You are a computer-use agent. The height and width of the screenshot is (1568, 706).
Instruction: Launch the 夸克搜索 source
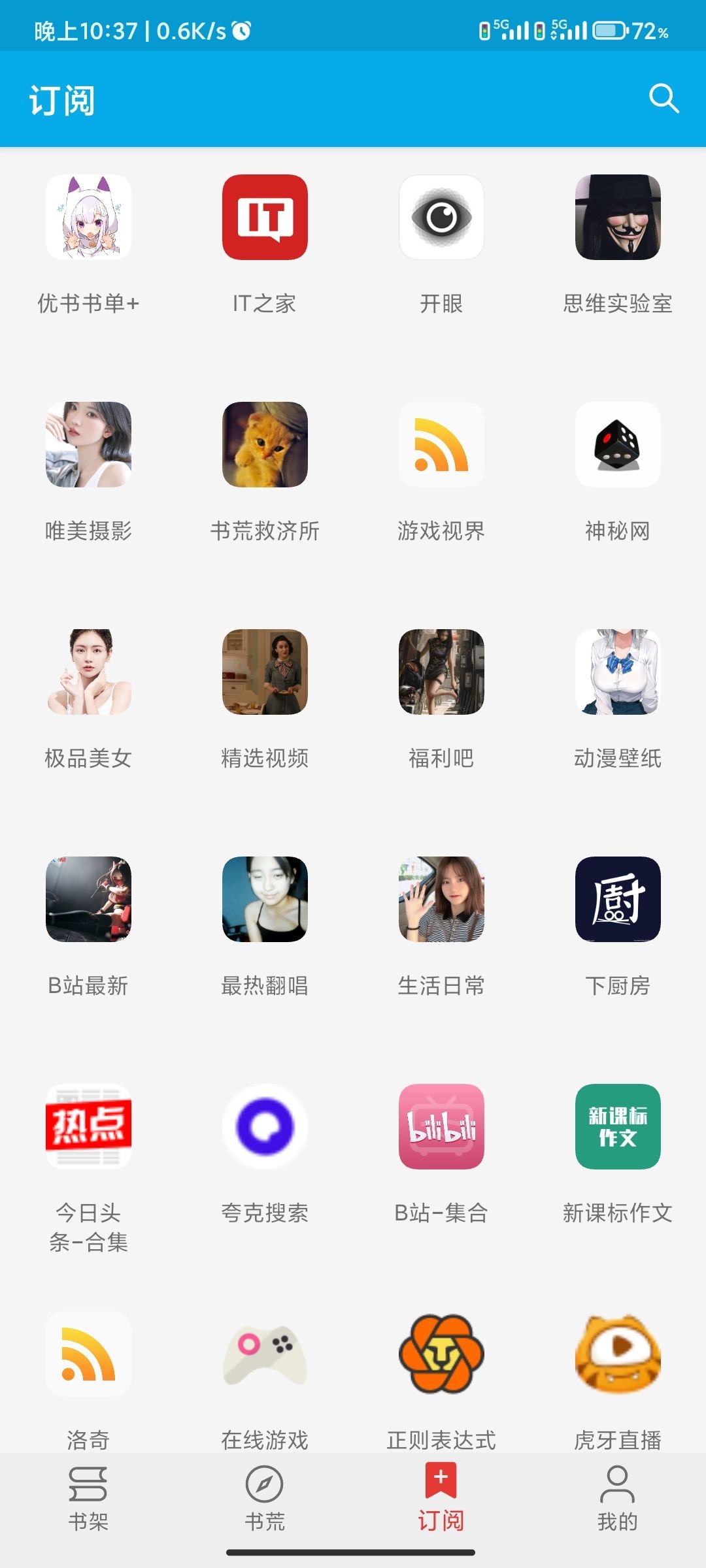[265, 1127]
